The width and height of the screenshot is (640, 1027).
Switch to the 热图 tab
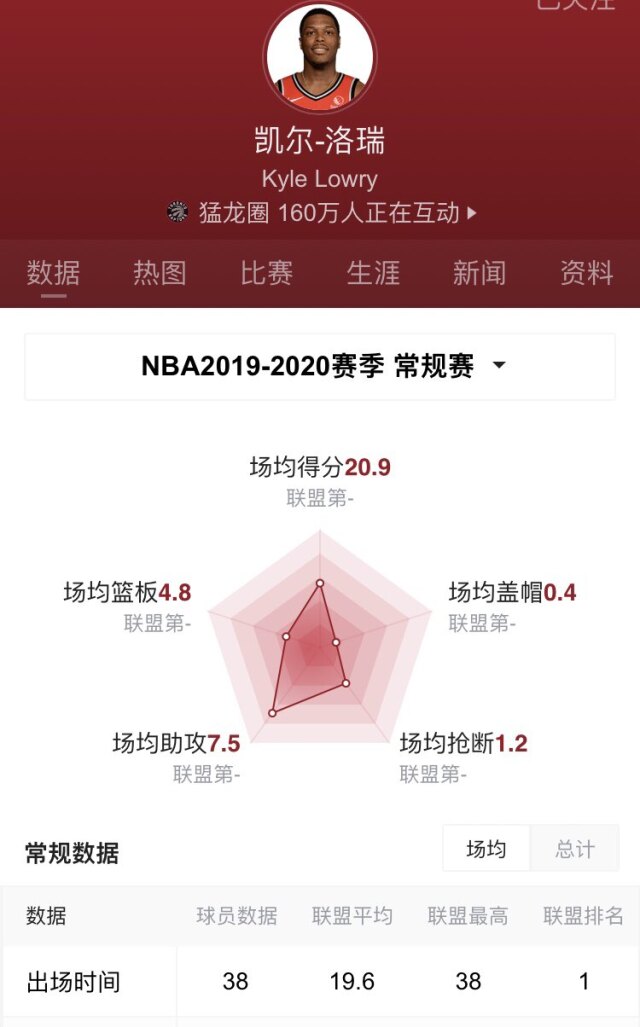[160, 273]
